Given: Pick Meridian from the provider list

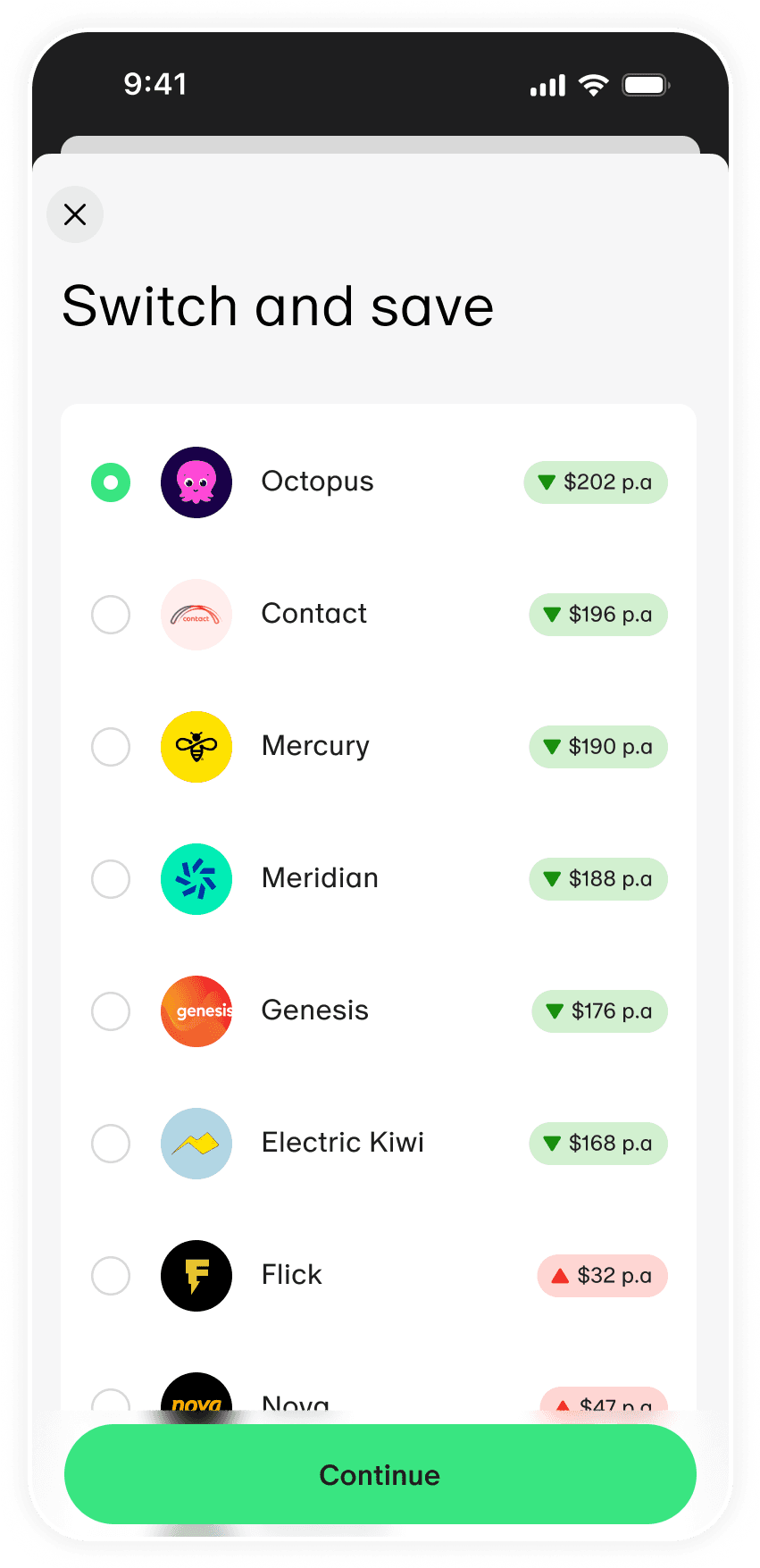Looking at the screenshot, I should coord(111,879).
